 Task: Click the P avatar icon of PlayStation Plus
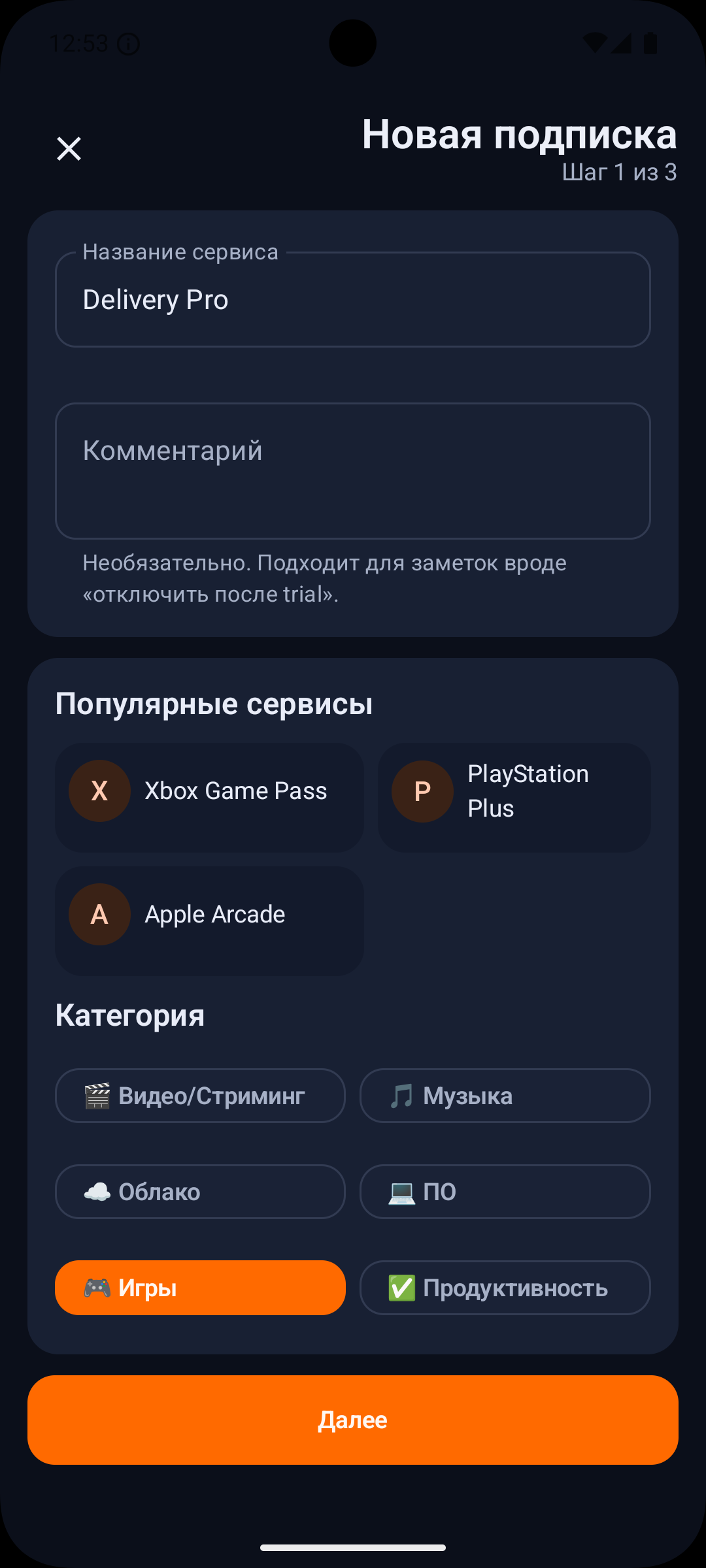pyautogui.click(x=422, y=791)
